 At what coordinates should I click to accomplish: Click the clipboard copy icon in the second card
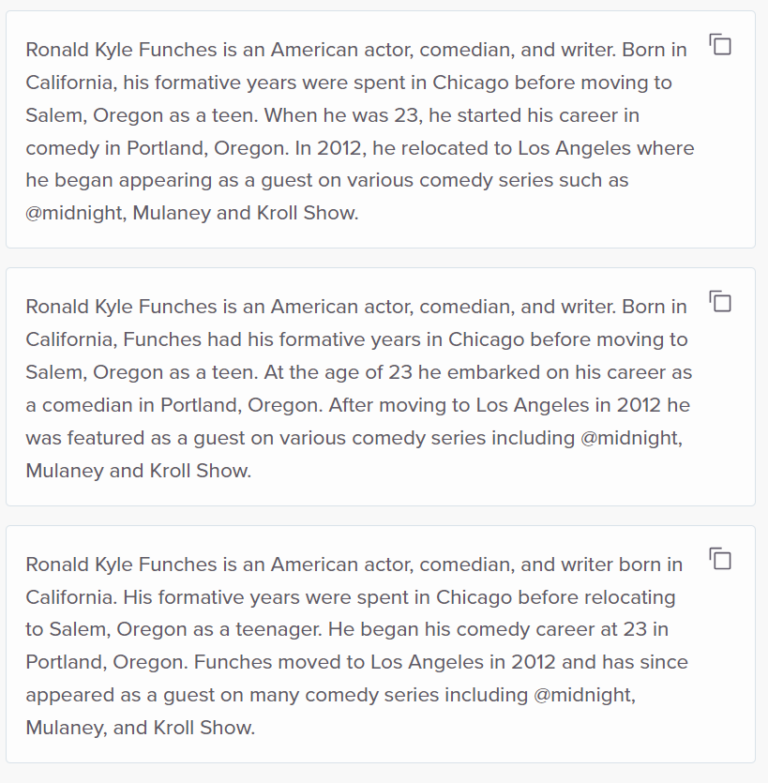(x=719, y=302)
